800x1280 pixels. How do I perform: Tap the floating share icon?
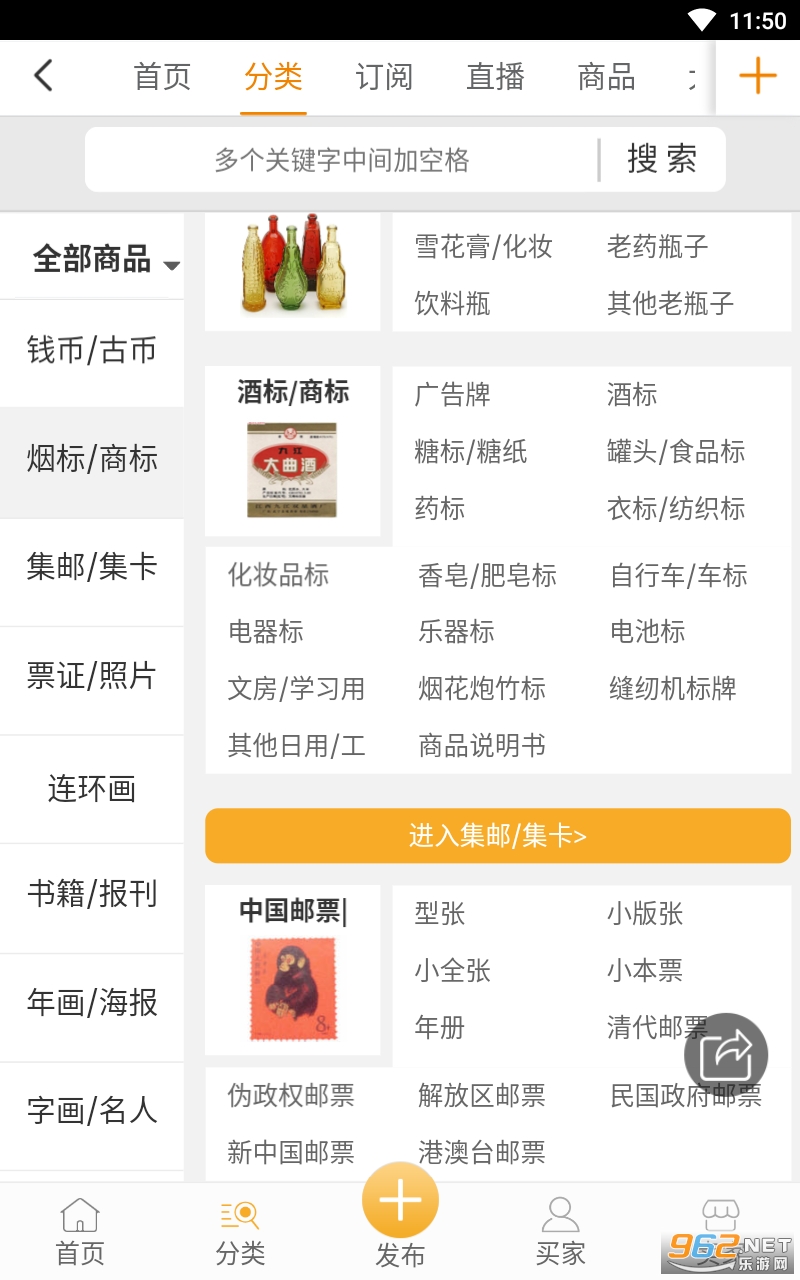(726, 1055)
